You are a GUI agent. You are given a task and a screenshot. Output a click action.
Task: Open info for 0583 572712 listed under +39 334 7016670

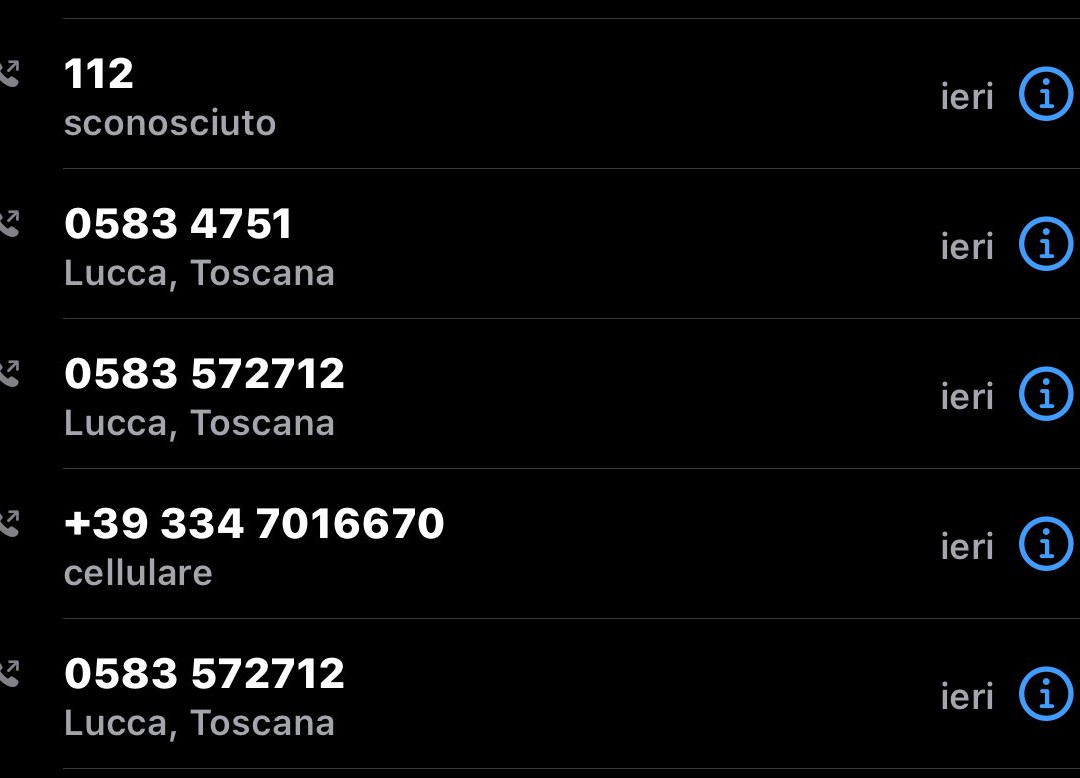[x=1045, y=695]
